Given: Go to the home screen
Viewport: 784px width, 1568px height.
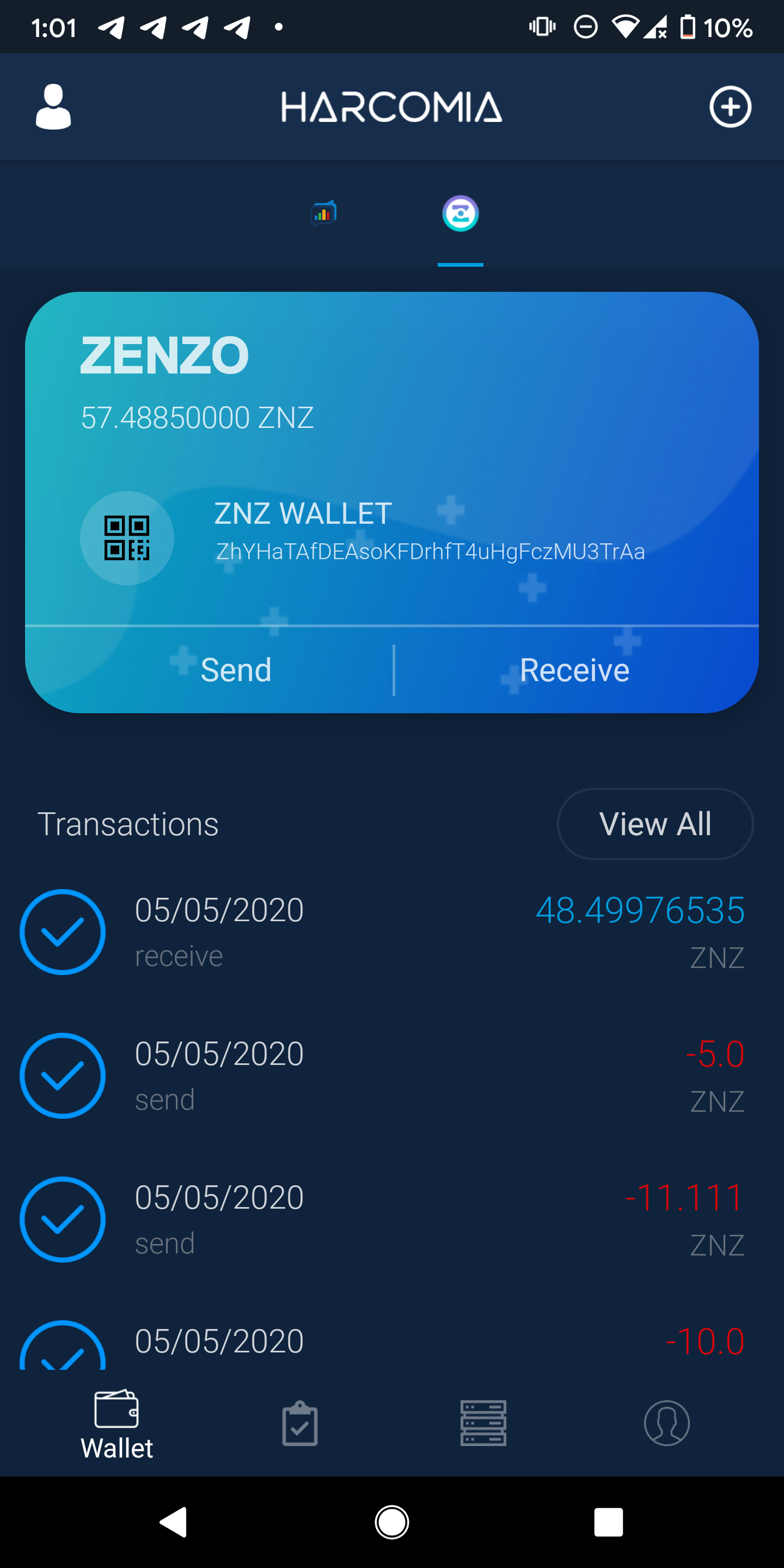Looking at the screenshot, I should pos(392,1522).
